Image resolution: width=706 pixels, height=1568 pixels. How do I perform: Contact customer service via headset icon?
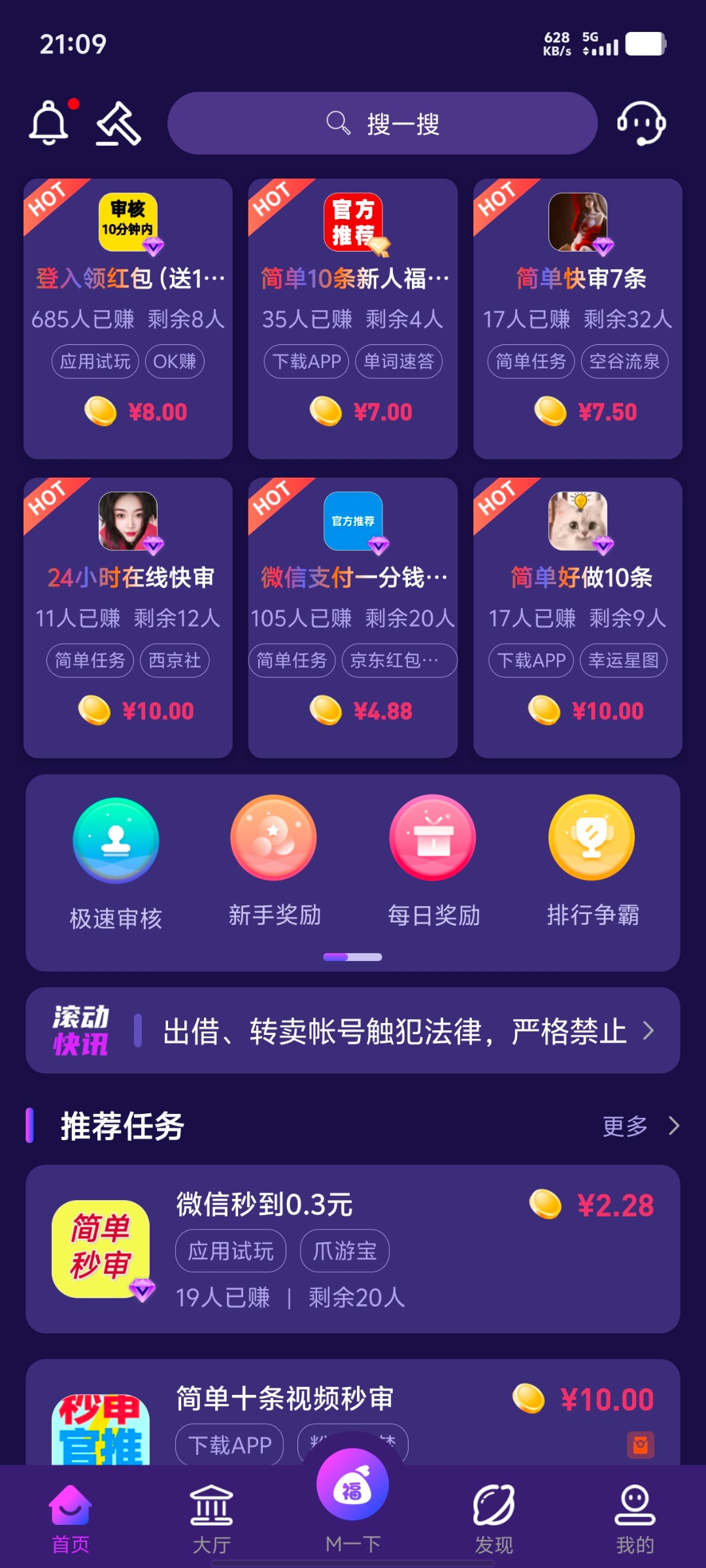point(641,124)
